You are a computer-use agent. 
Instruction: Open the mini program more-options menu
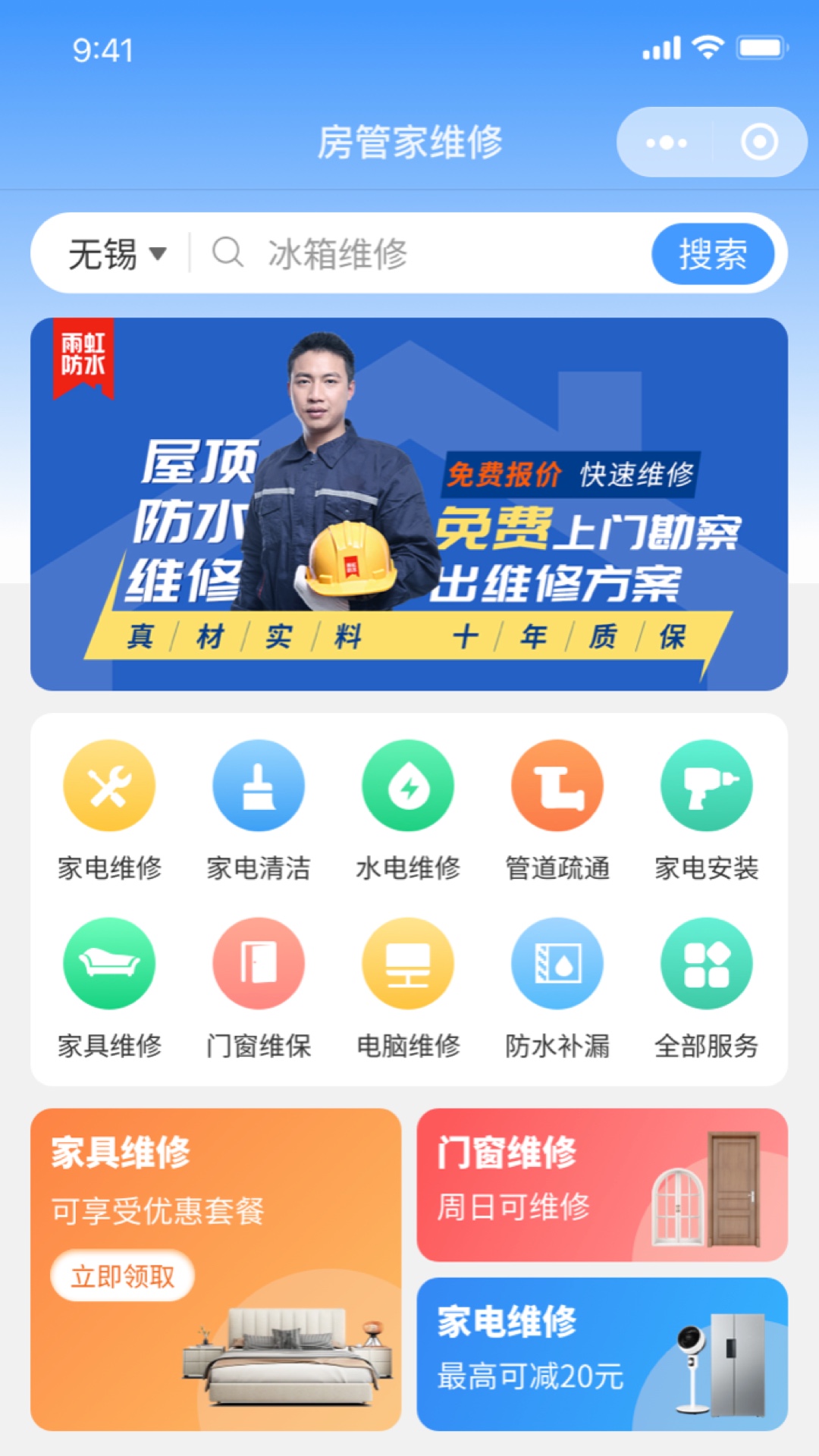[x=666, y=143]
